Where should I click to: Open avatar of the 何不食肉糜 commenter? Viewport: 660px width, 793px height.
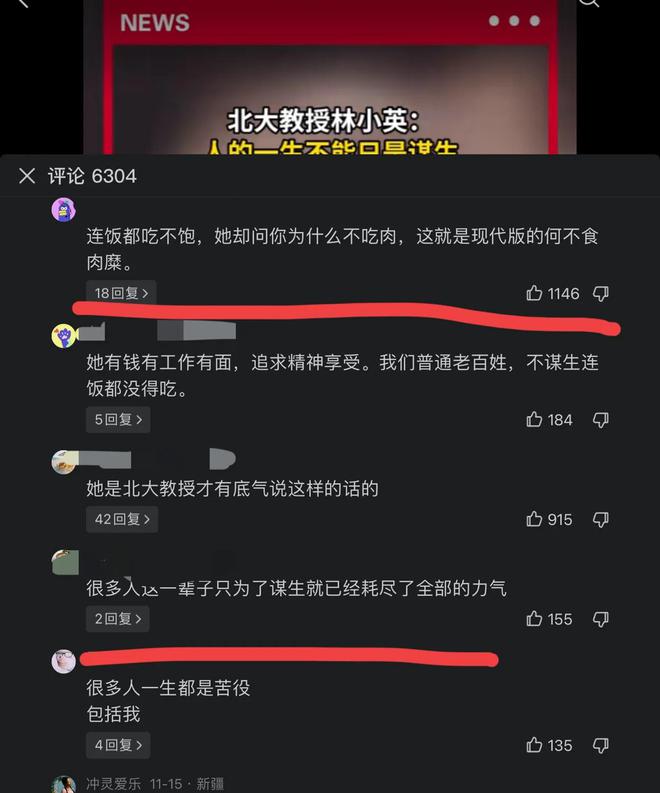pyautogui.click(x=63, y=210)
